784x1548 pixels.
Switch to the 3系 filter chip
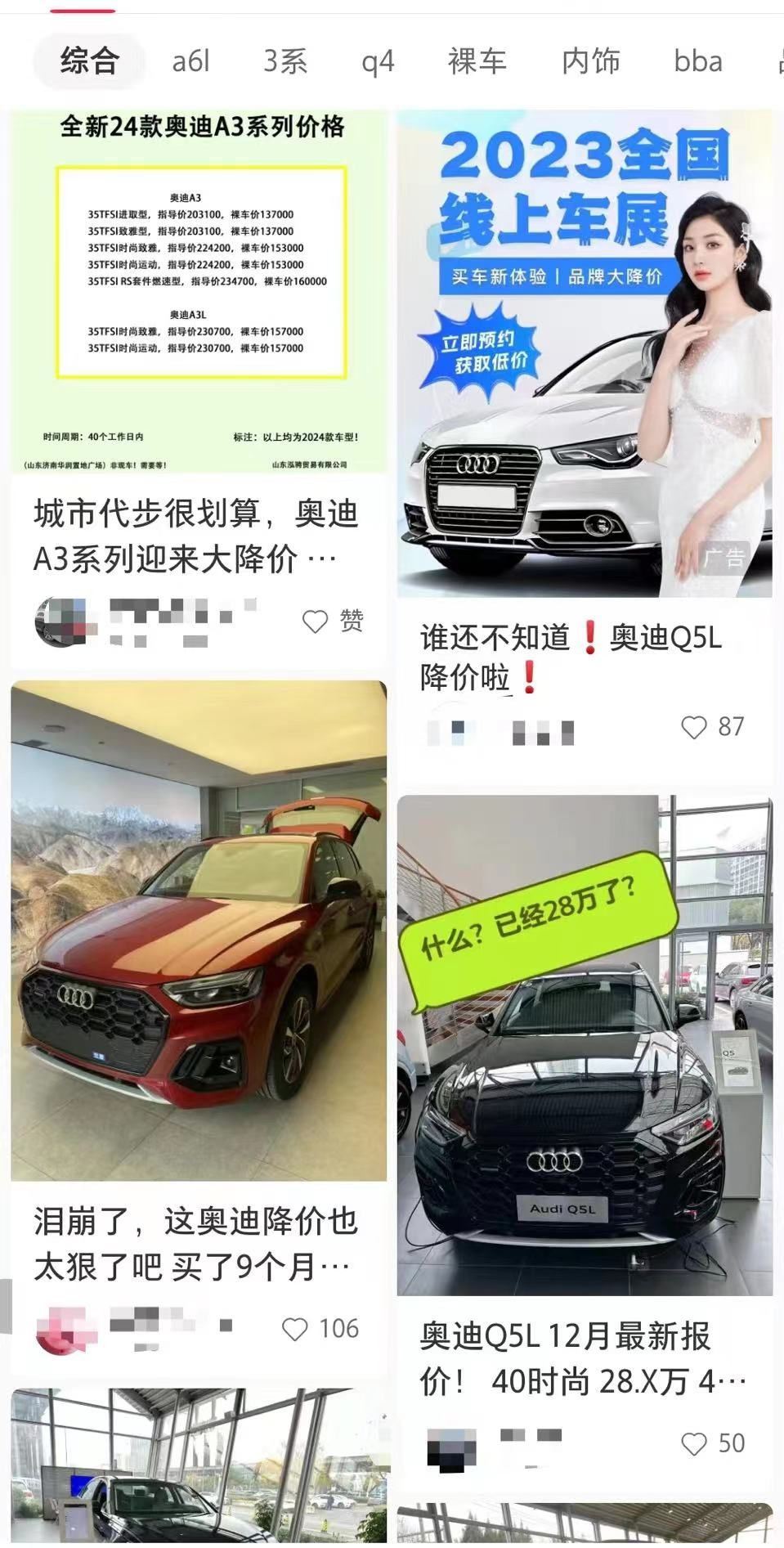coord(284,61)
